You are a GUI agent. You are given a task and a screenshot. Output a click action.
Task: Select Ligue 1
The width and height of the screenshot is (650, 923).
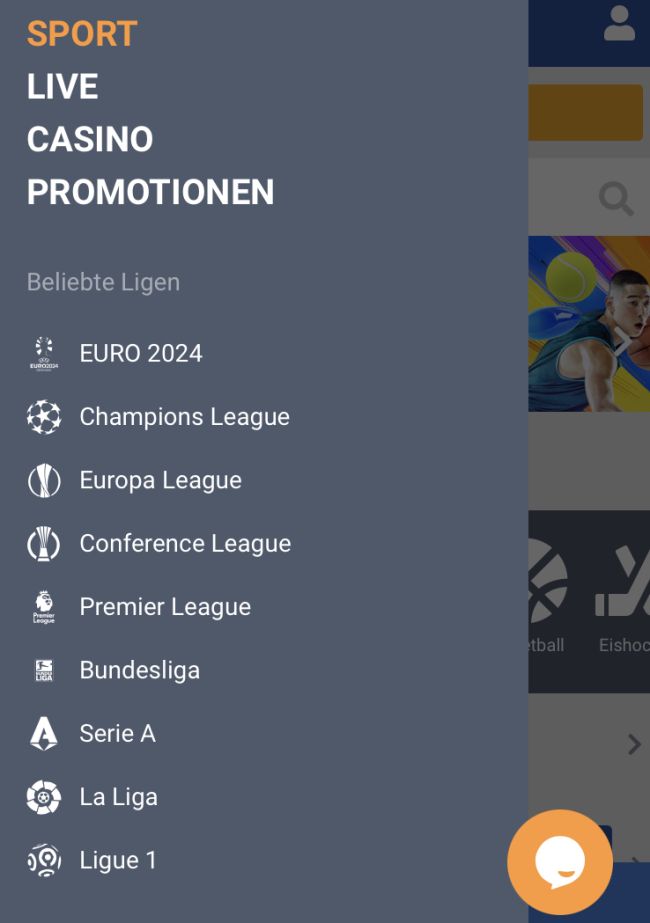[x=118, y=860]
